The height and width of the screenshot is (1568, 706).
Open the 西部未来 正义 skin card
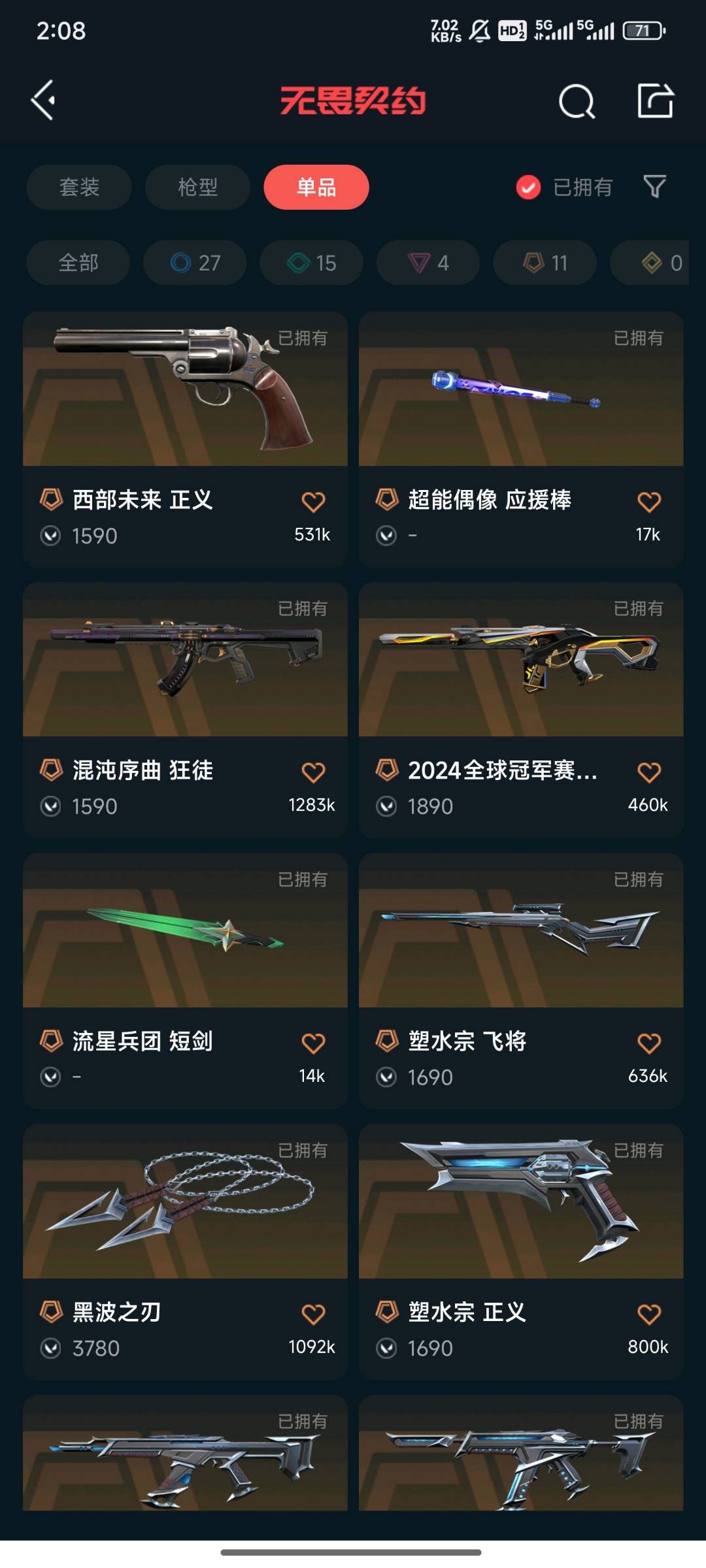pos(185,439)
